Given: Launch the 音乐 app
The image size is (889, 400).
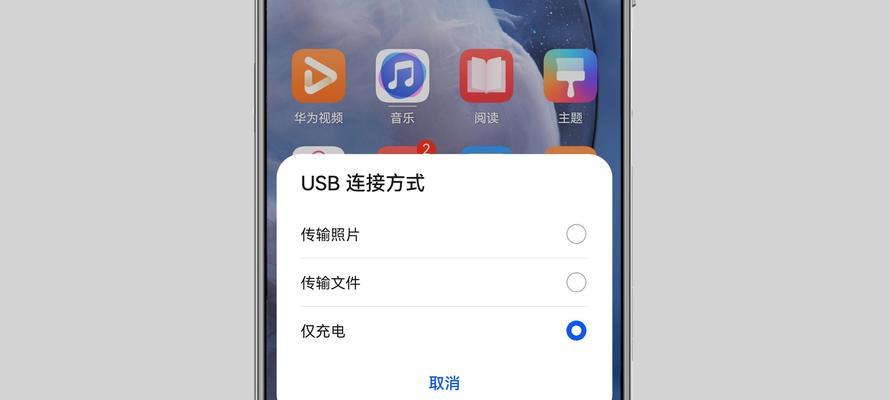Looking at the screenshot, I should tap(402, 77).
